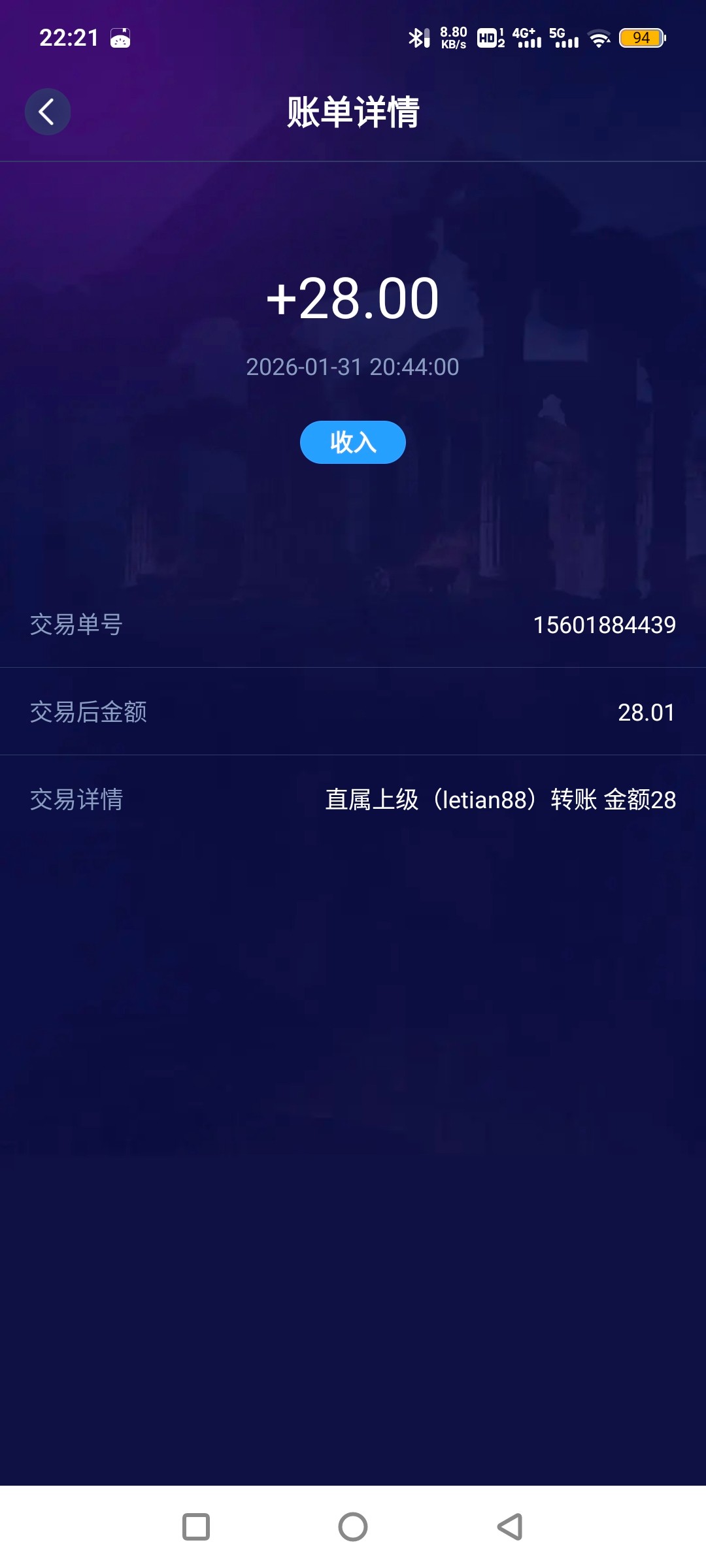Tap the 5G signal icon

563,38
